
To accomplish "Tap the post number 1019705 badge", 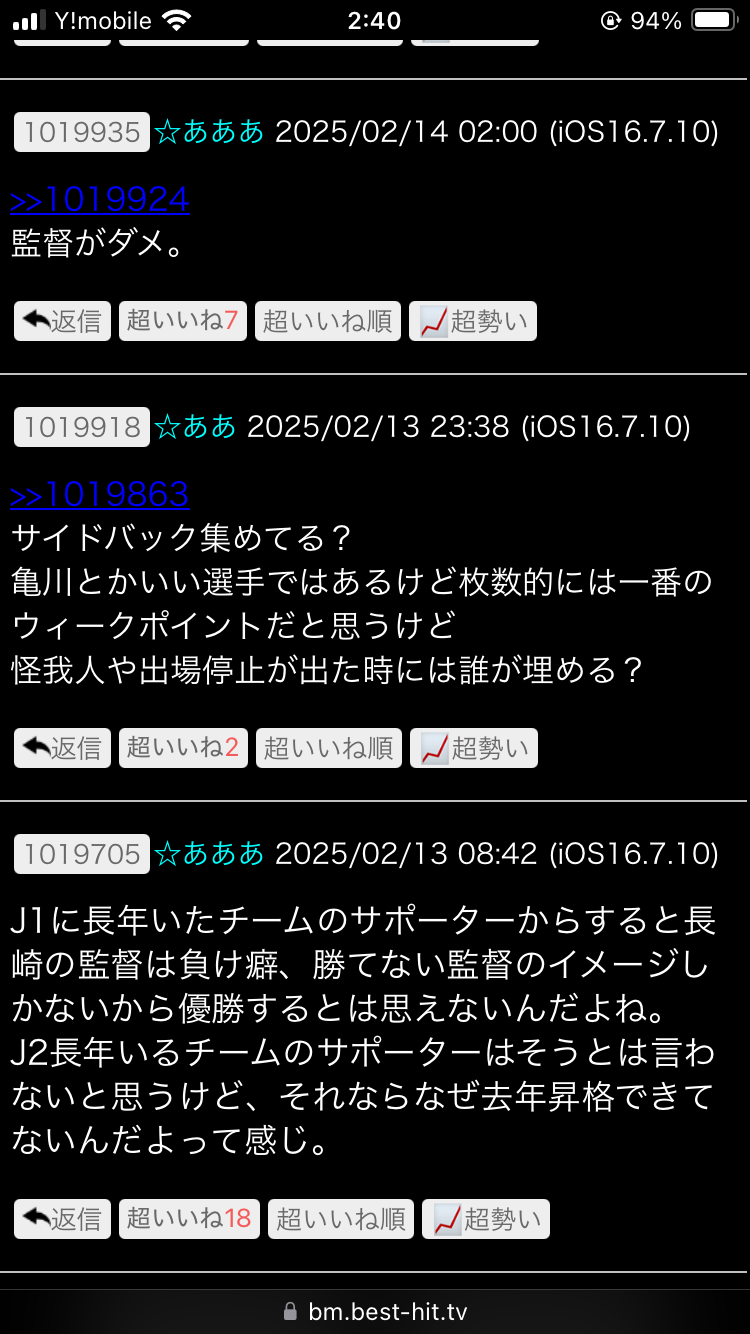I will pos(82,854).
